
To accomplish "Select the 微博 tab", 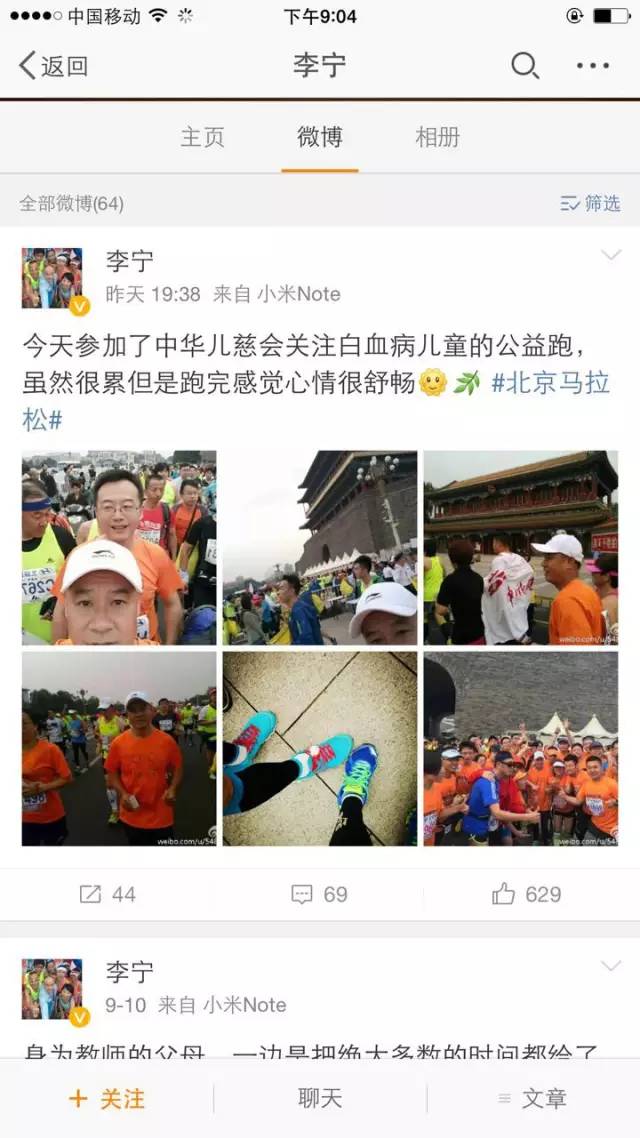I will pos(320,137).
